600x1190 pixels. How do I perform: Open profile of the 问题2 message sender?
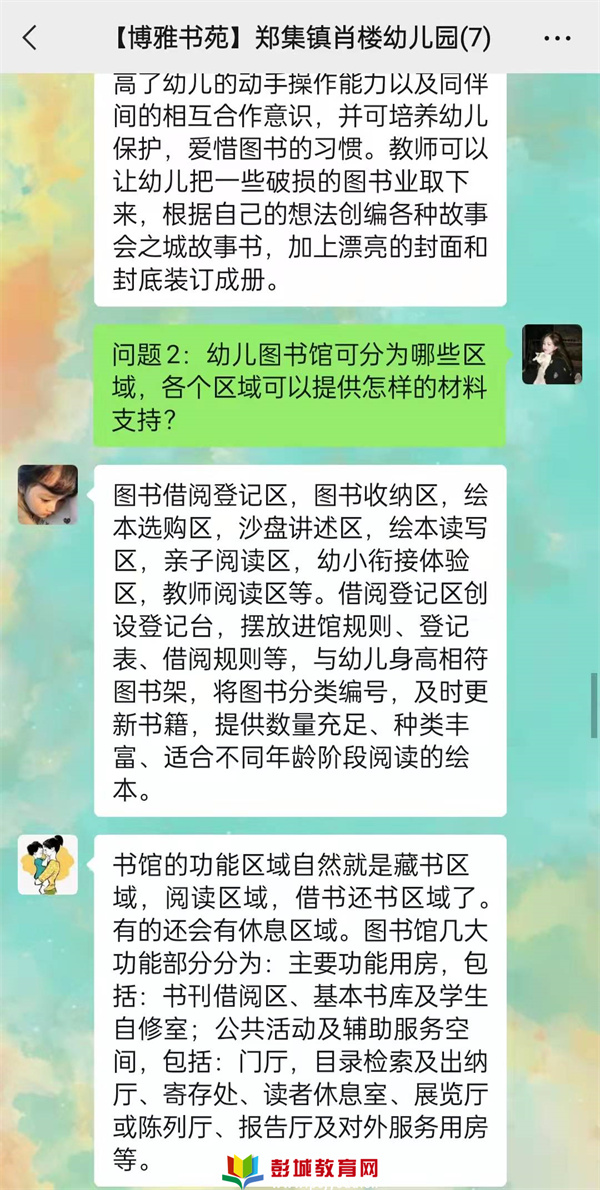[x=552, y=354]
